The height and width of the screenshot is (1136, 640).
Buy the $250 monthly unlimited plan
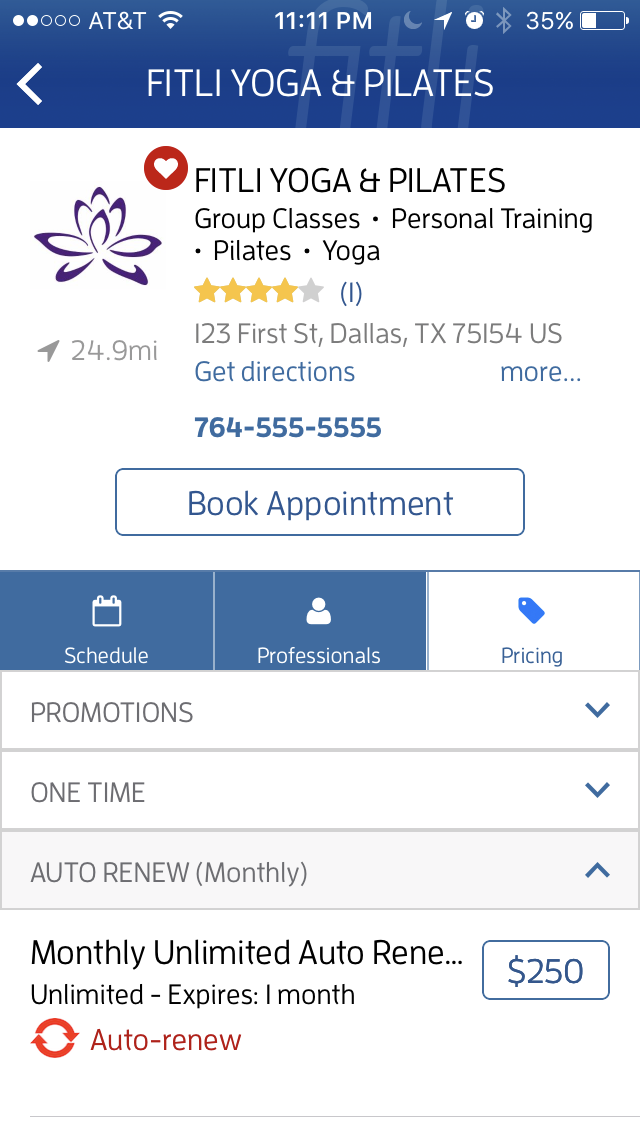(x=545, y=970)
